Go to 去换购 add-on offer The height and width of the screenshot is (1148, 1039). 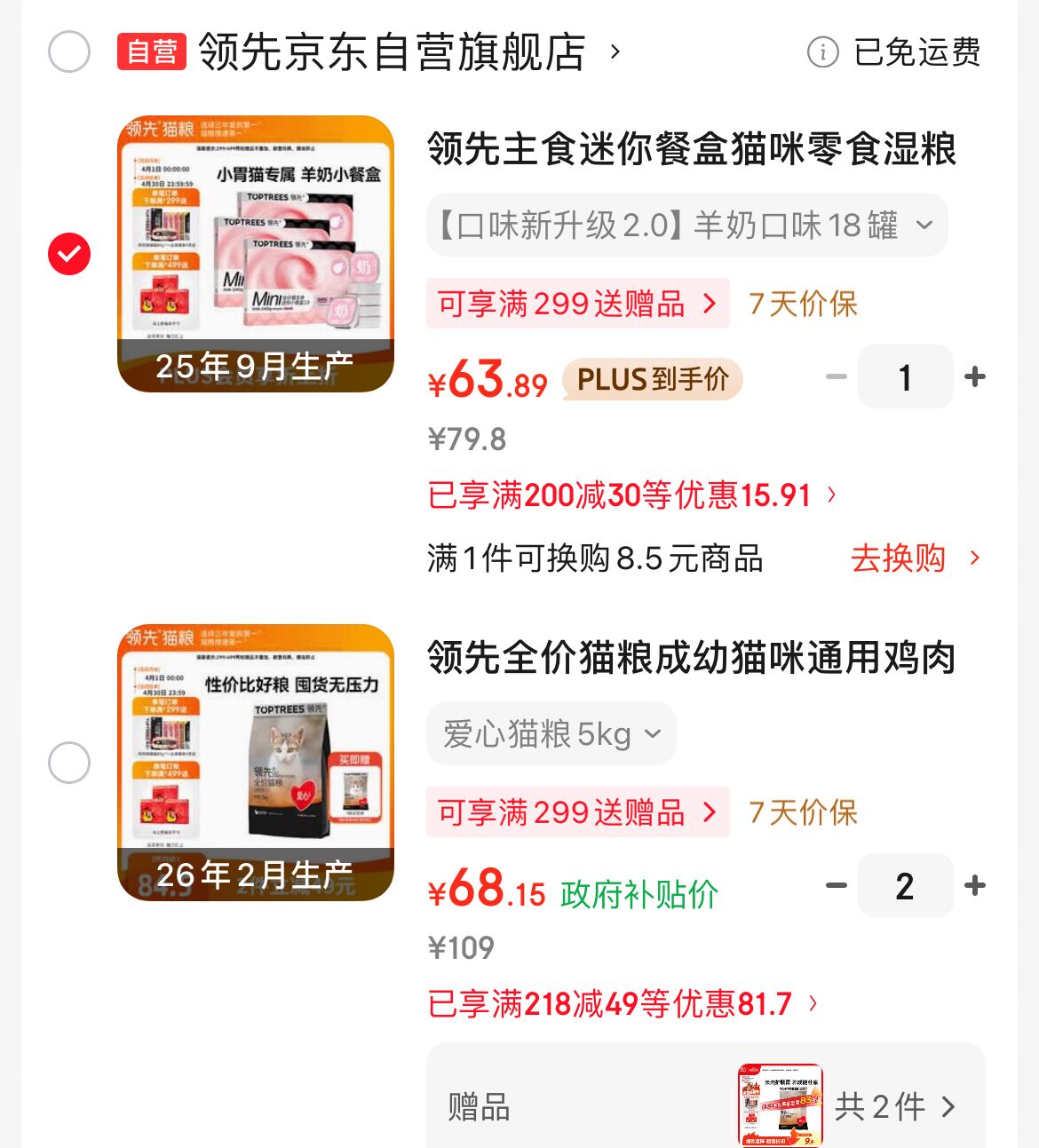pyautogui.click(x=915, y=558)
